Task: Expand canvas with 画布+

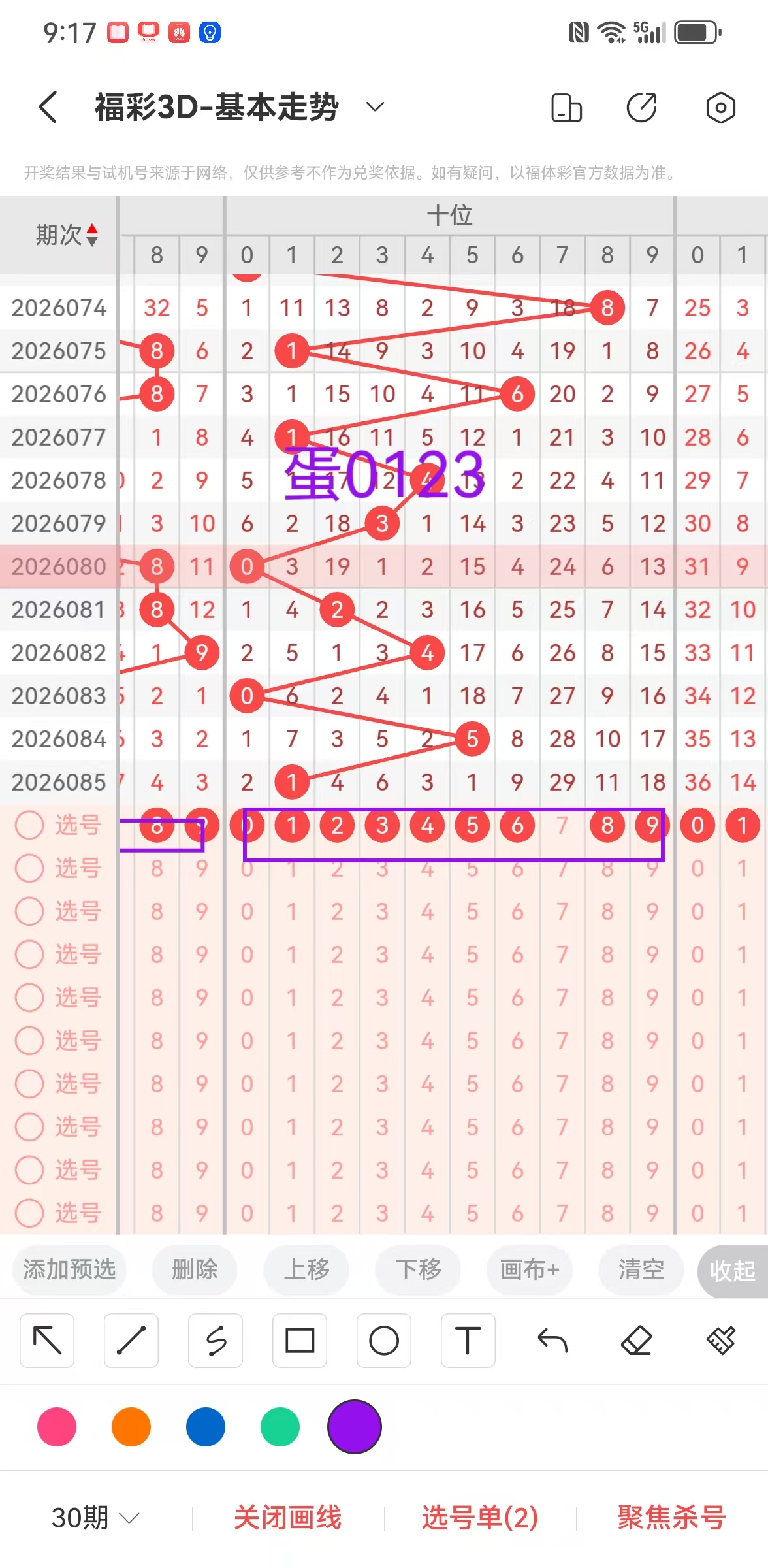Action: tap(530, 1269)
